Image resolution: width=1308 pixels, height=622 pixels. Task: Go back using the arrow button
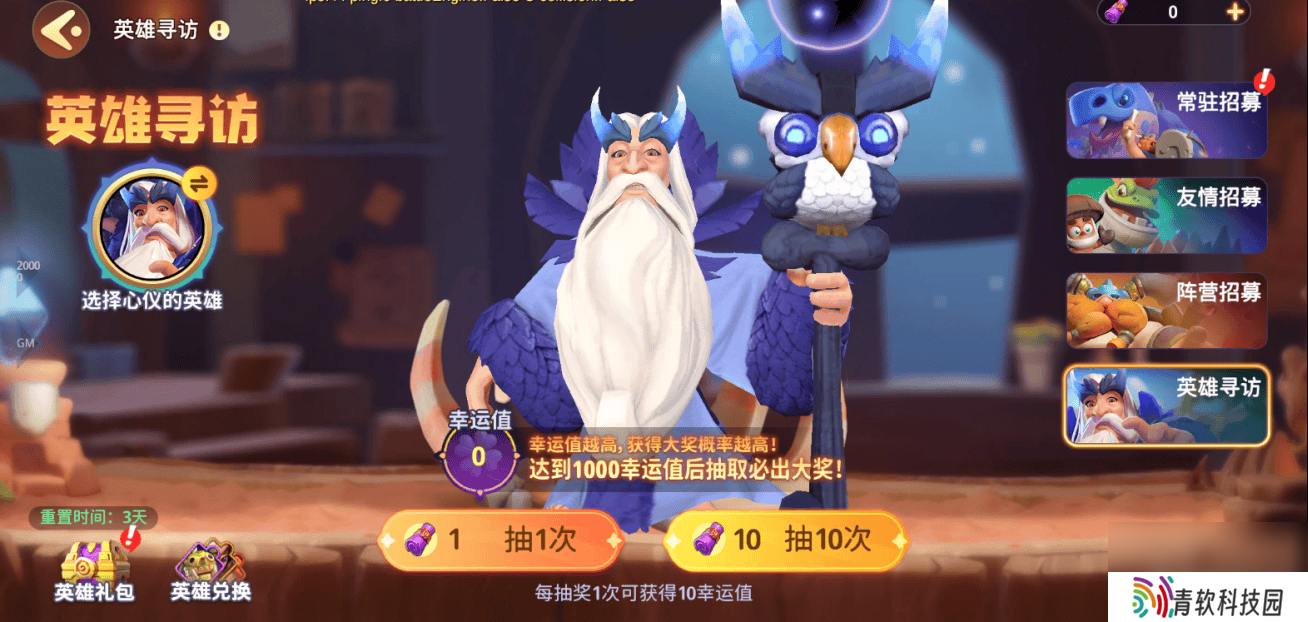[x=60, y=30]
